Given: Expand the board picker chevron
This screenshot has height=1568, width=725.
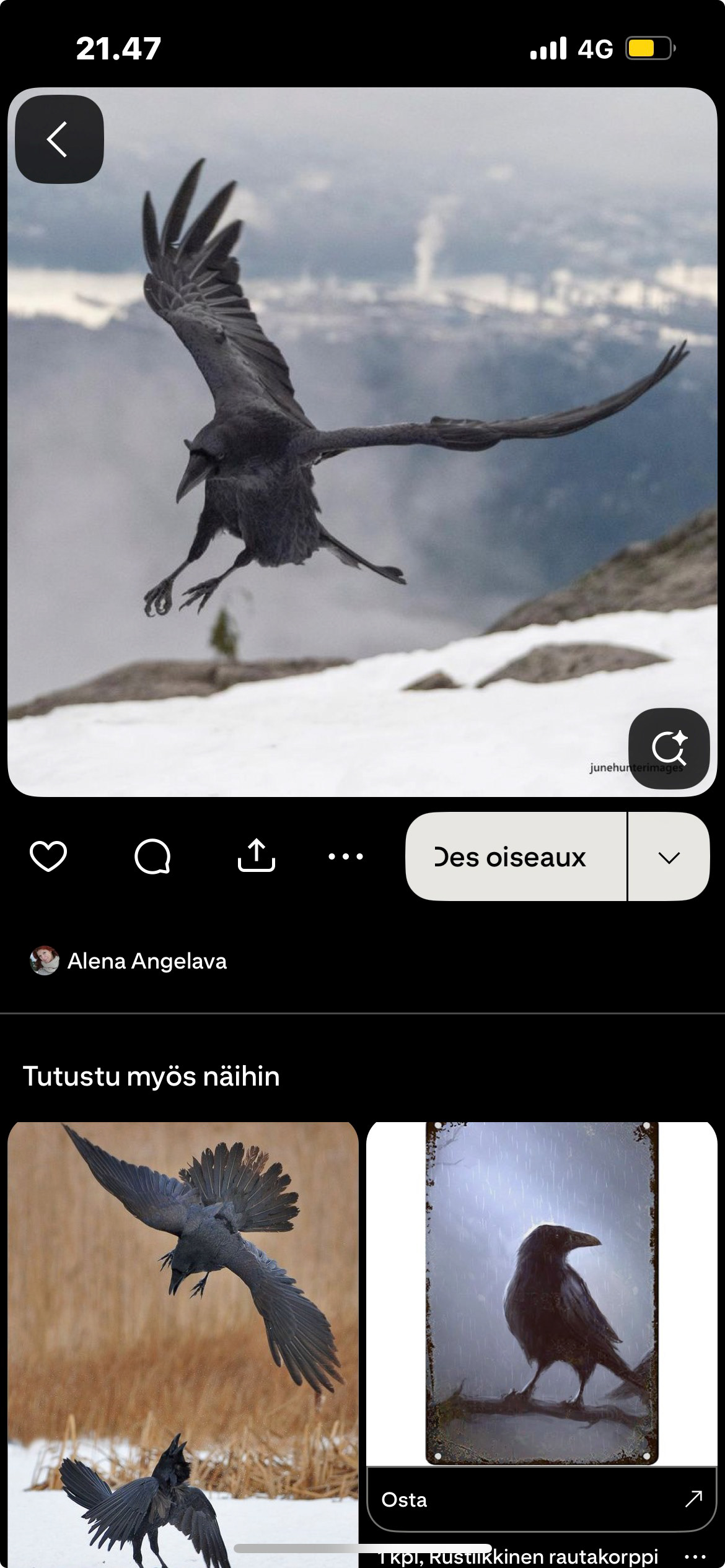Looking at the screenshot, I should tap(669, 856).
